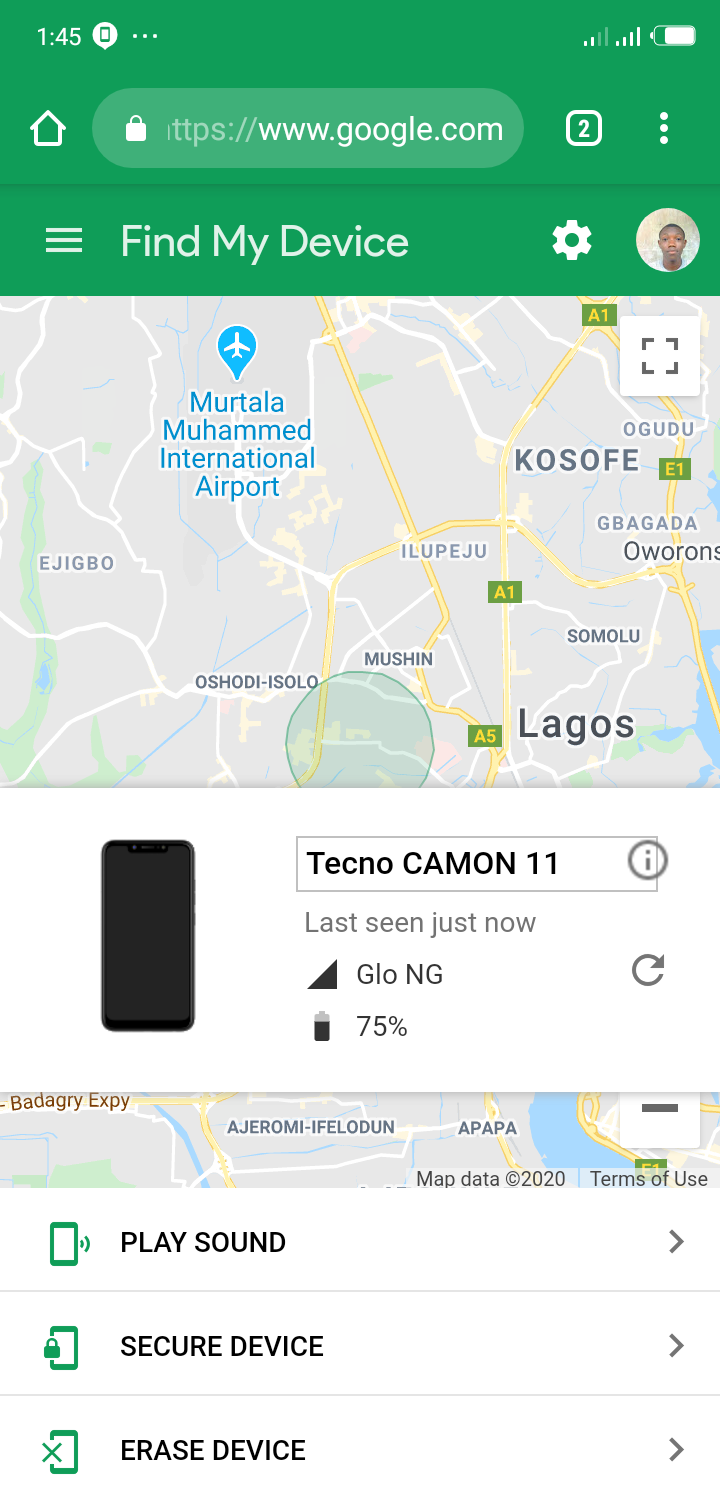720x1500 pixels.
Task: Open Terms of Use link
Action: pyautogui.click(x=648, y=1178)
